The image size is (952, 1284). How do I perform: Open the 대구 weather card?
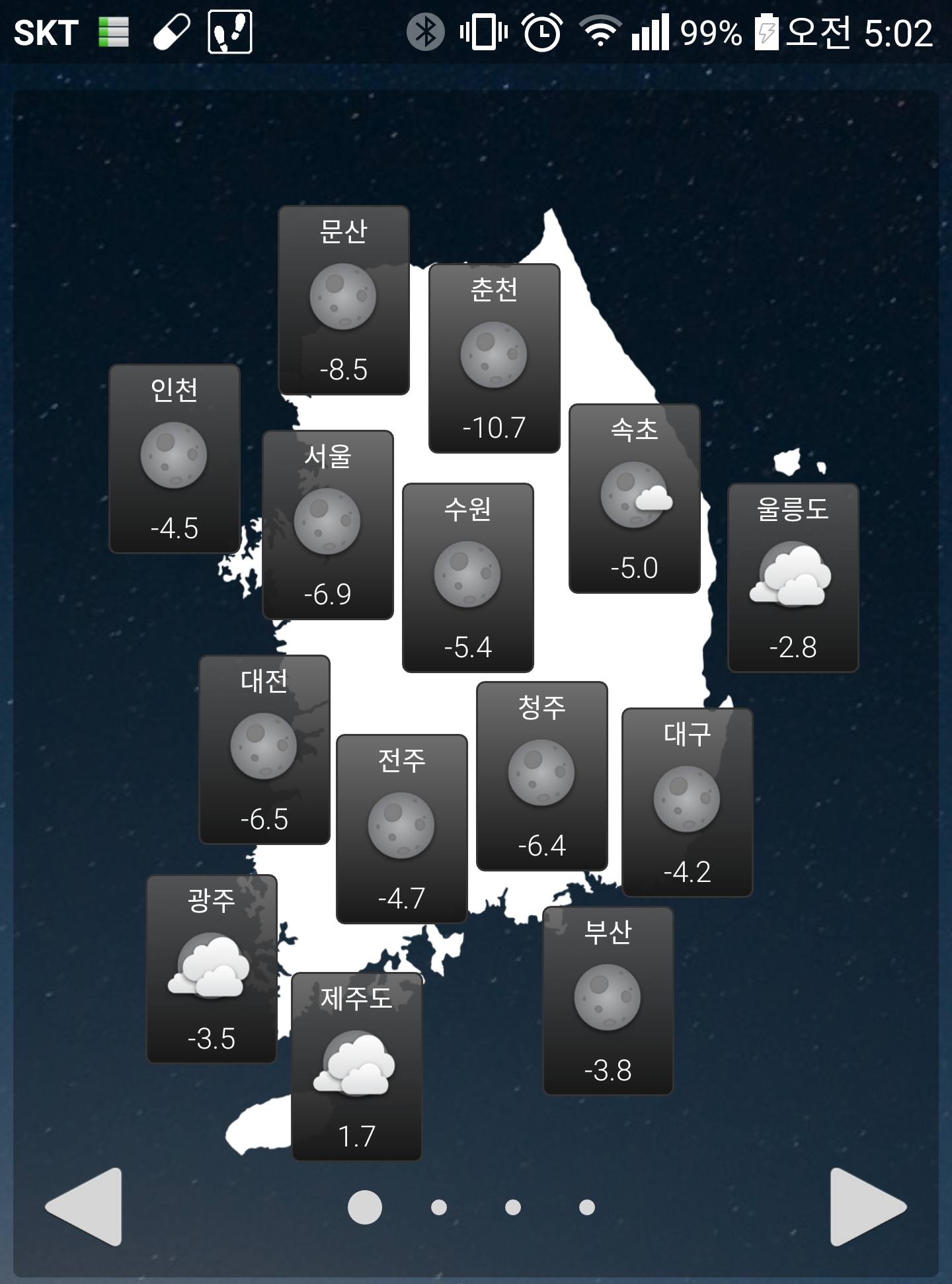click(x=688, y=803)
